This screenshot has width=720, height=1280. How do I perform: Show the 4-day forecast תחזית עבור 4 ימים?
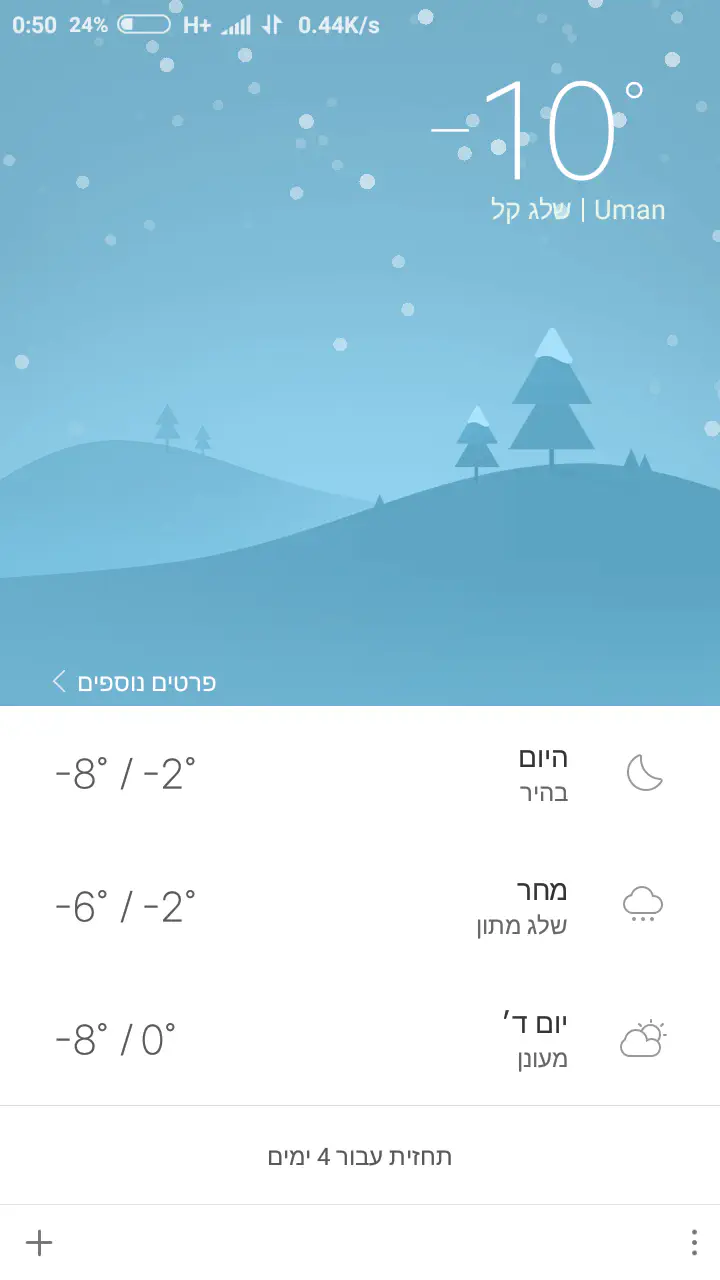(x=360, y=1157)
